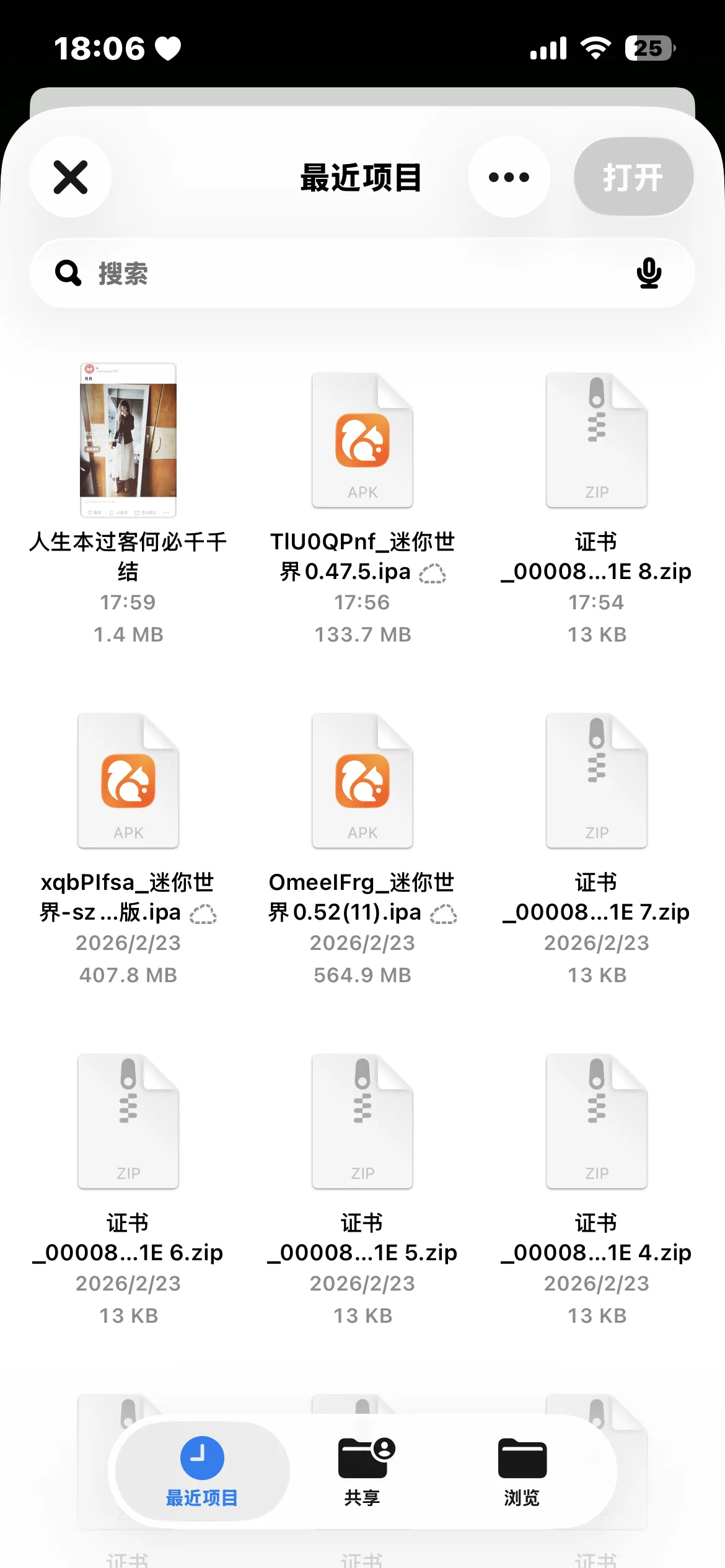This screenshot has height=1568, width=725.
Task: Tap the ZIP icon of 证书 1E 8.zip
Action: point(595,440)
